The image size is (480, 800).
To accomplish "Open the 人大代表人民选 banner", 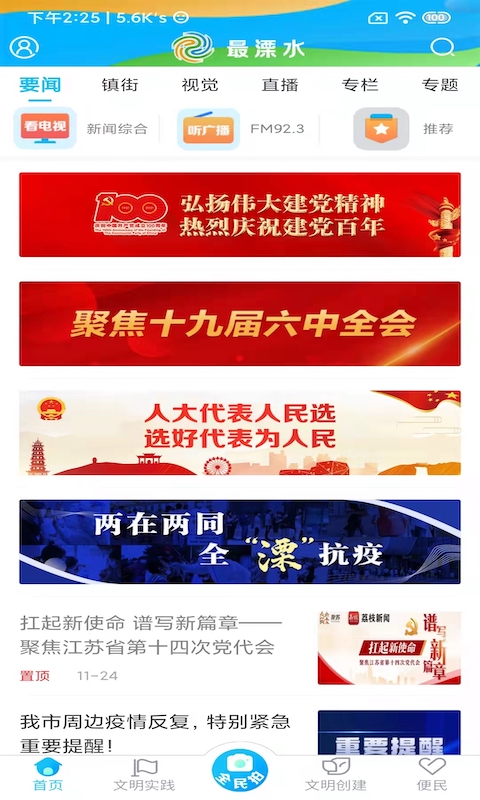I will coord(240,433).
